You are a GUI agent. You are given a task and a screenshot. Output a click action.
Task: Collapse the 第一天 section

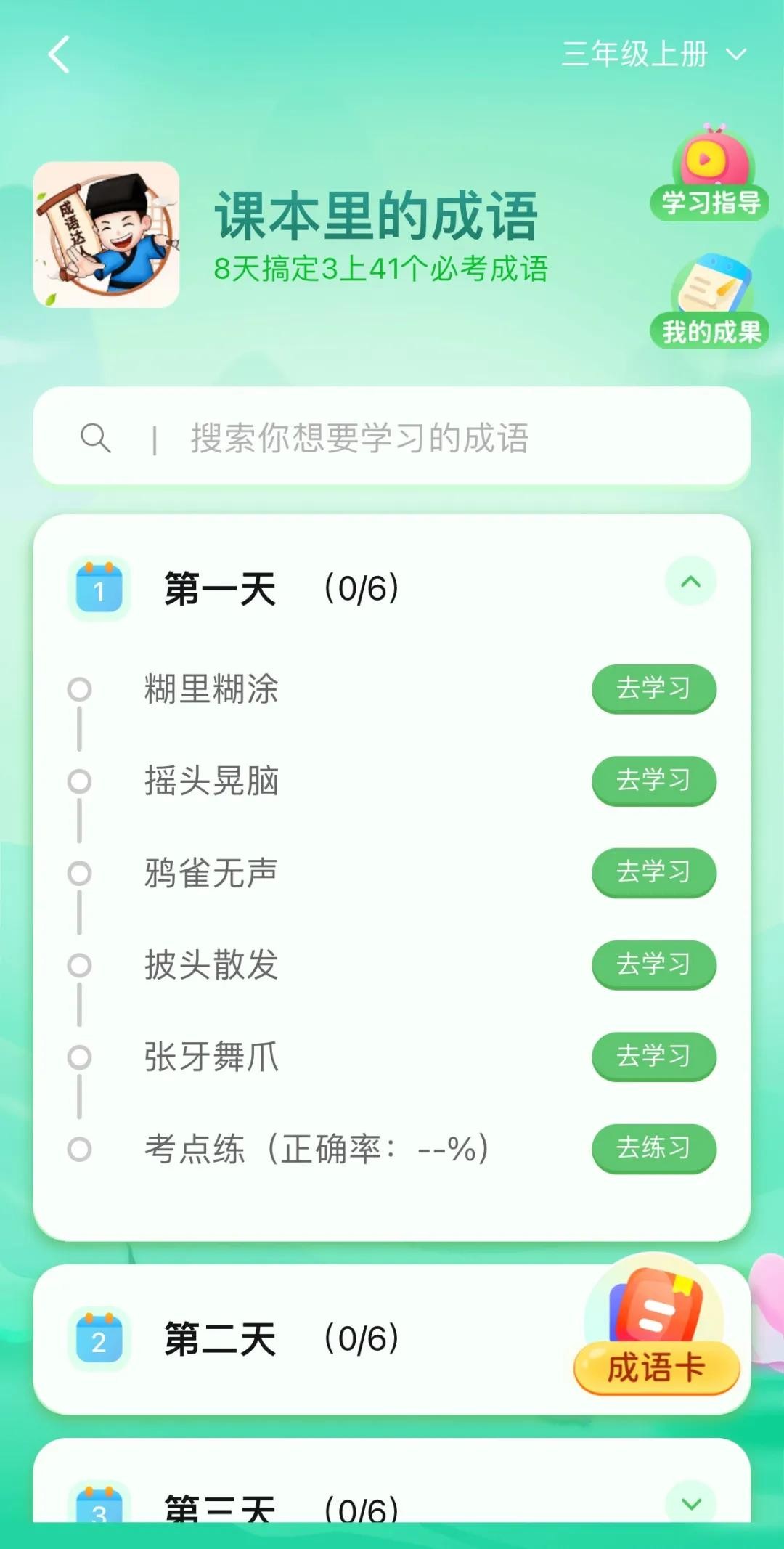[x=690, y=582]
